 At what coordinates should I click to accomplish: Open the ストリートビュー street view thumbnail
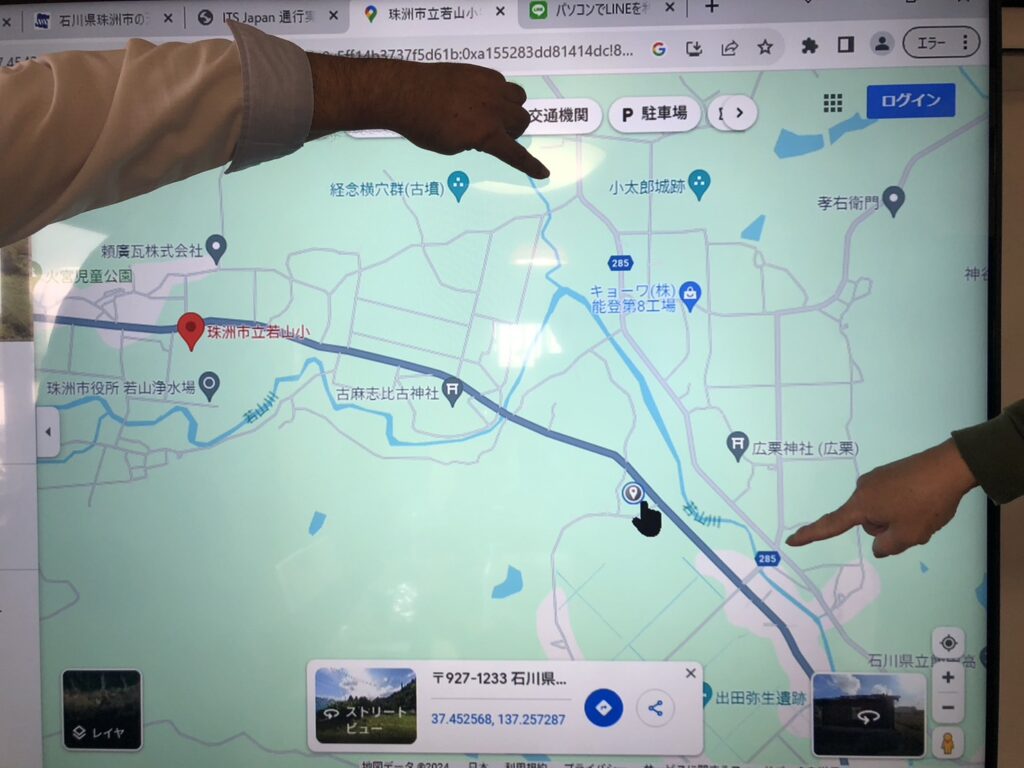(365, 705)
